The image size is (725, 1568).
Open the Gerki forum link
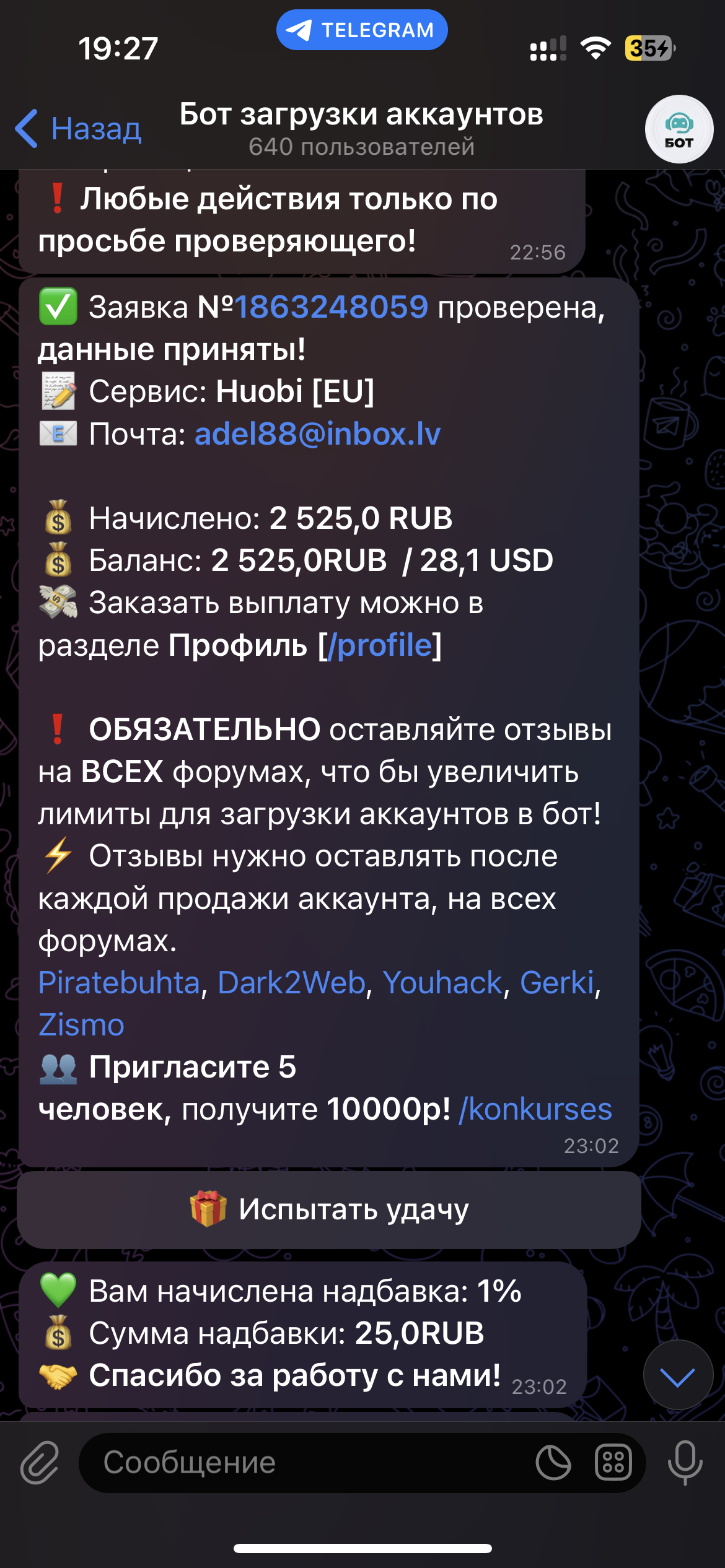(x=556, y=983)
